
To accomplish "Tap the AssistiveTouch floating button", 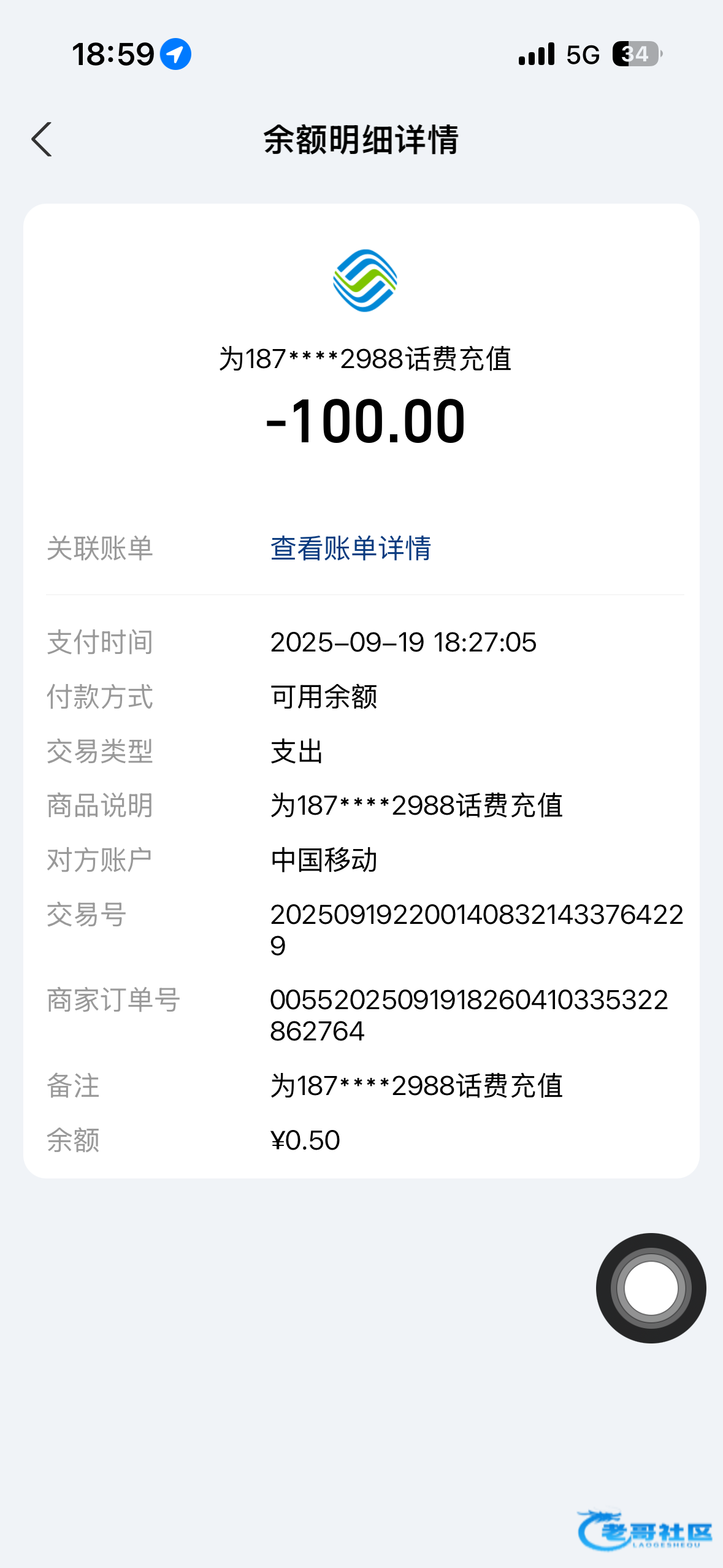I will click(x=651, y=1288).
